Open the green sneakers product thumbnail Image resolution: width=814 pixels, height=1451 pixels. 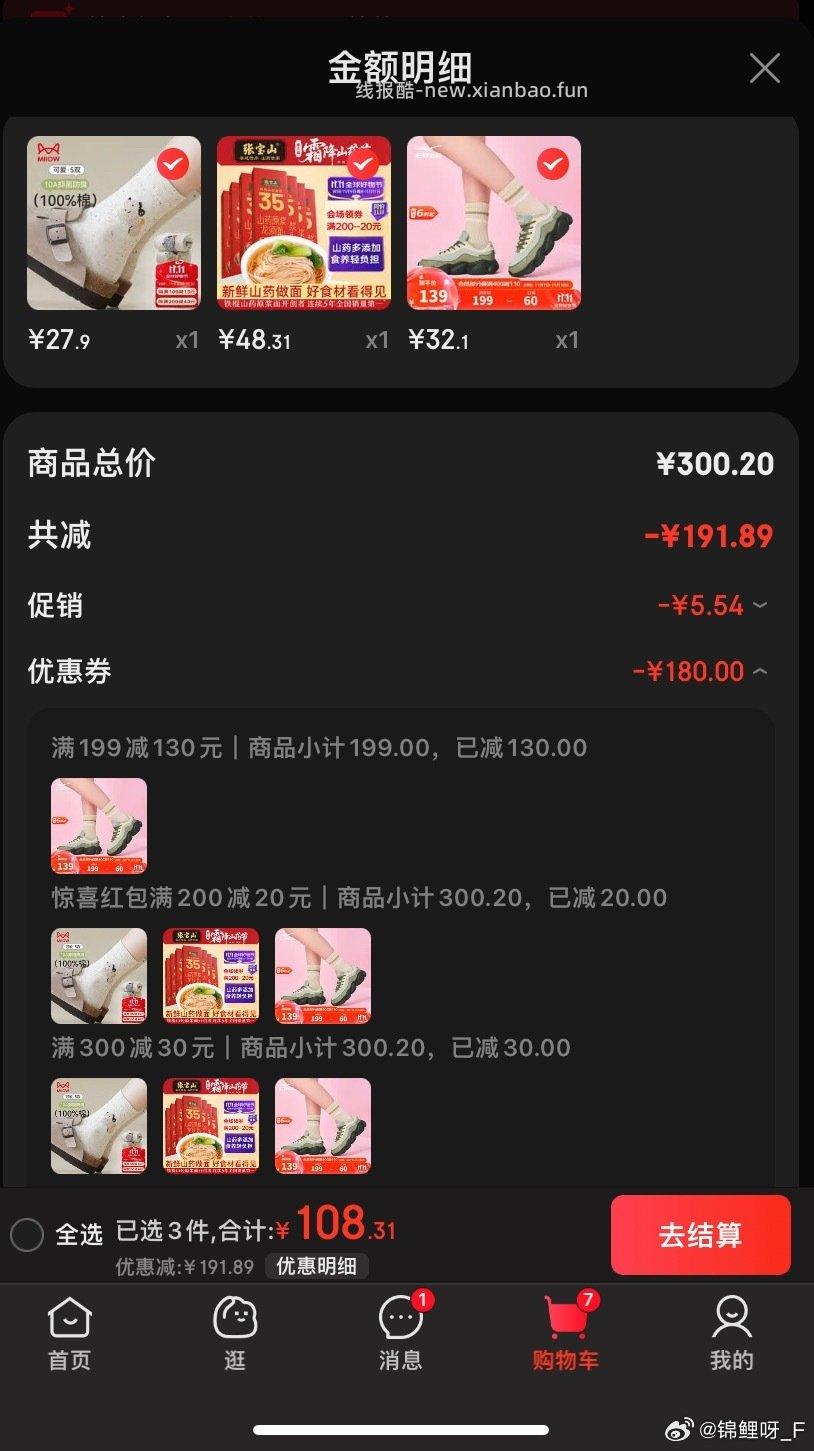coord(493,223)
